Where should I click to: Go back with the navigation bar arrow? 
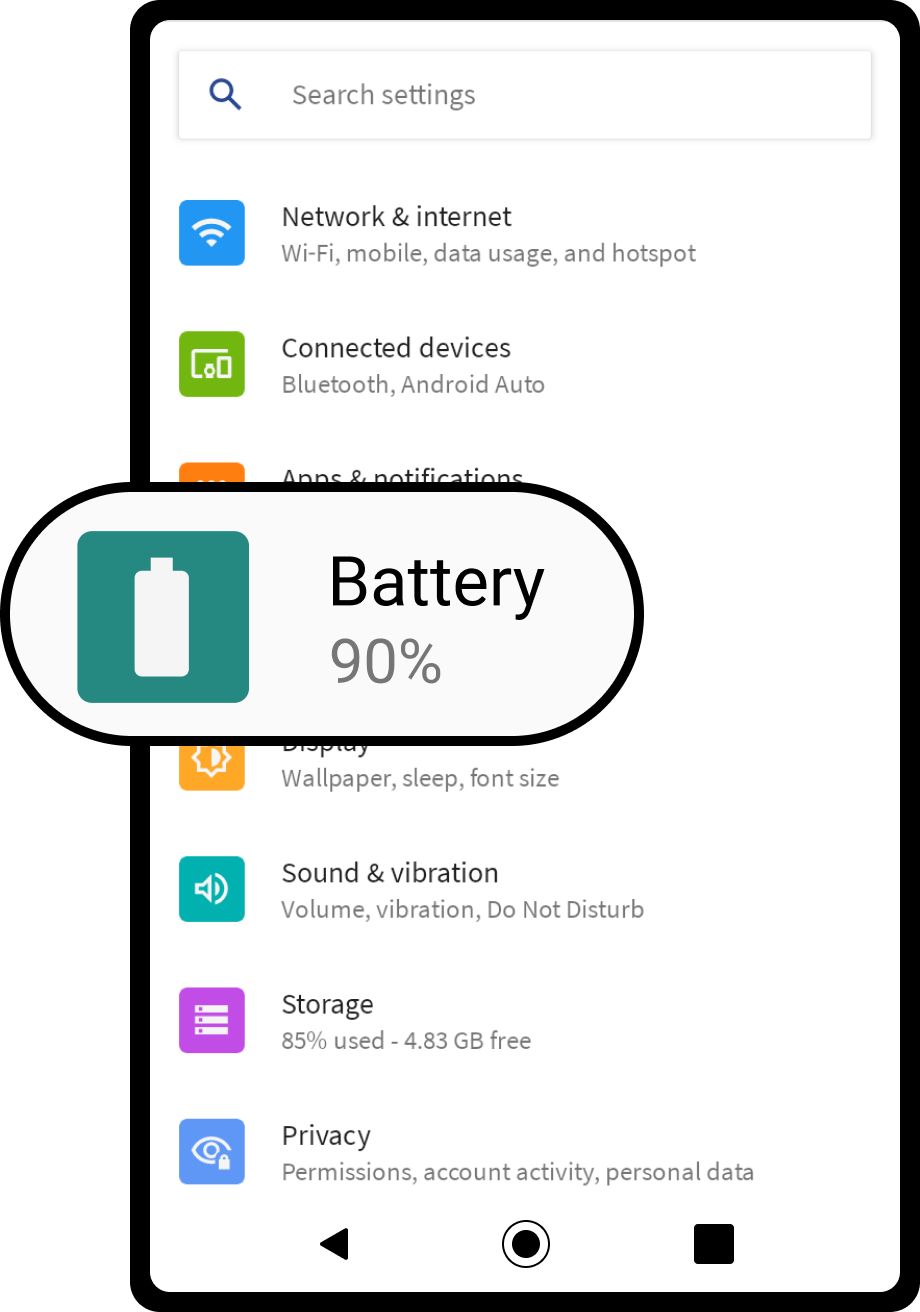coord(334,1244)
